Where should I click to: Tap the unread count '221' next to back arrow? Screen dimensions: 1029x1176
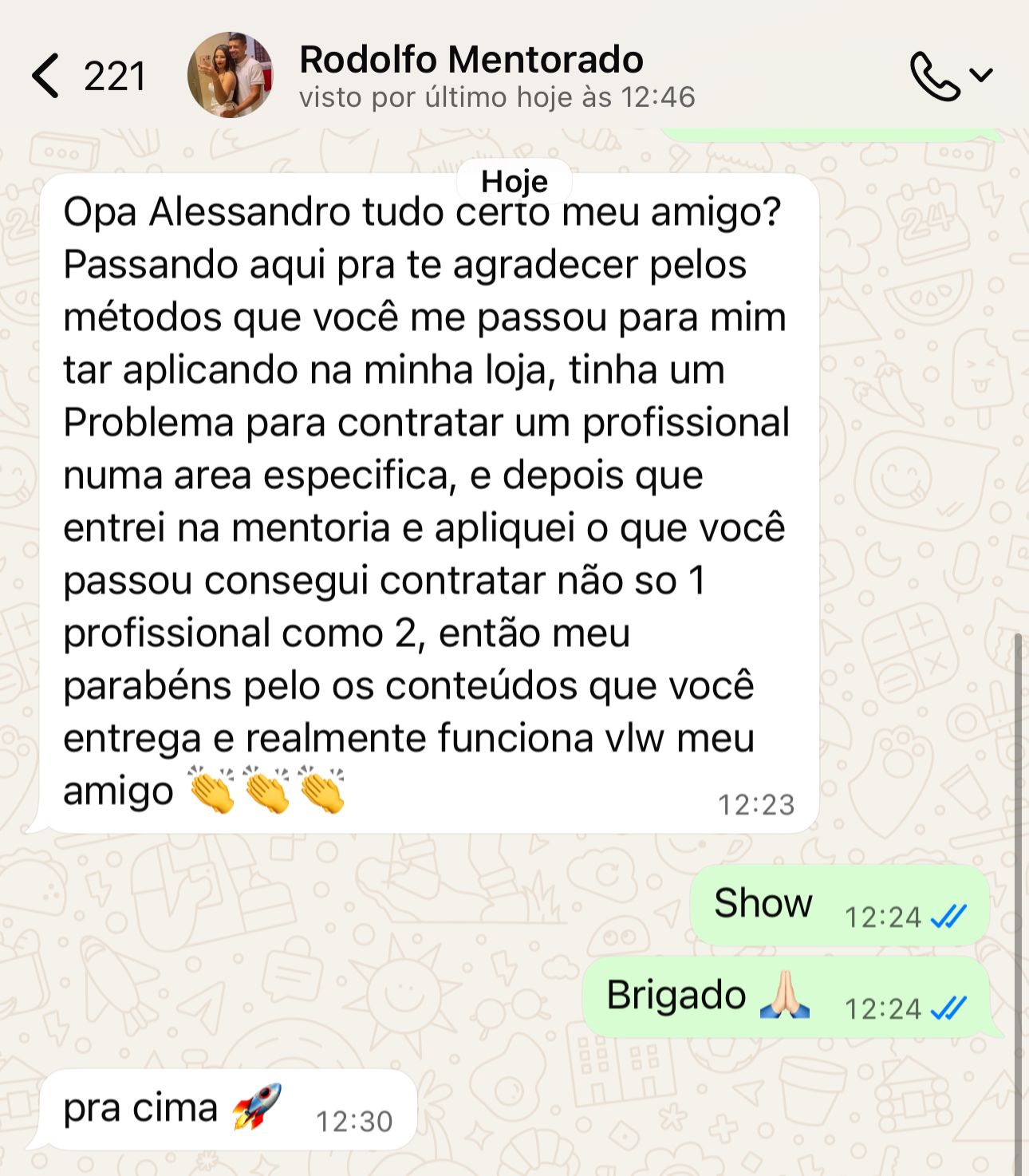tap(115, 76)
